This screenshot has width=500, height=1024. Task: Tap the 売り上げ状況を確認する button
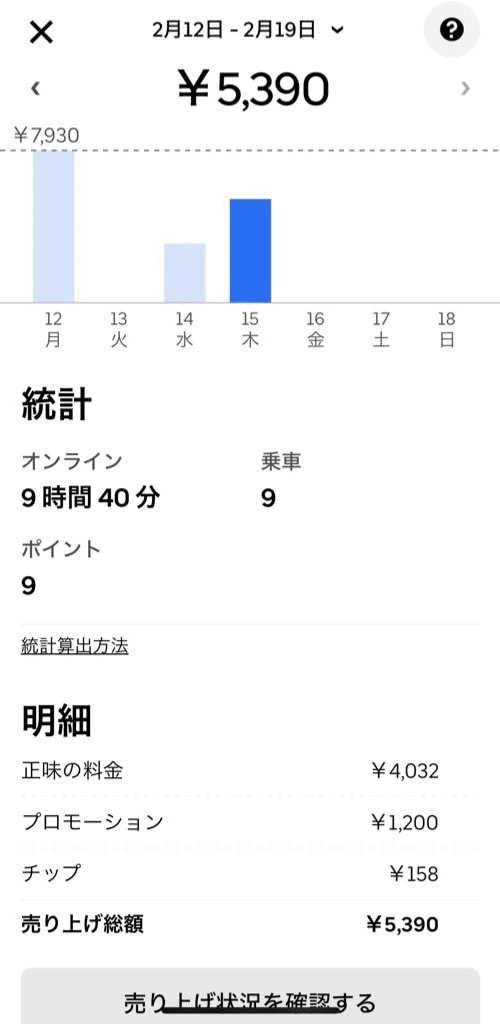[x=250, y=997]
